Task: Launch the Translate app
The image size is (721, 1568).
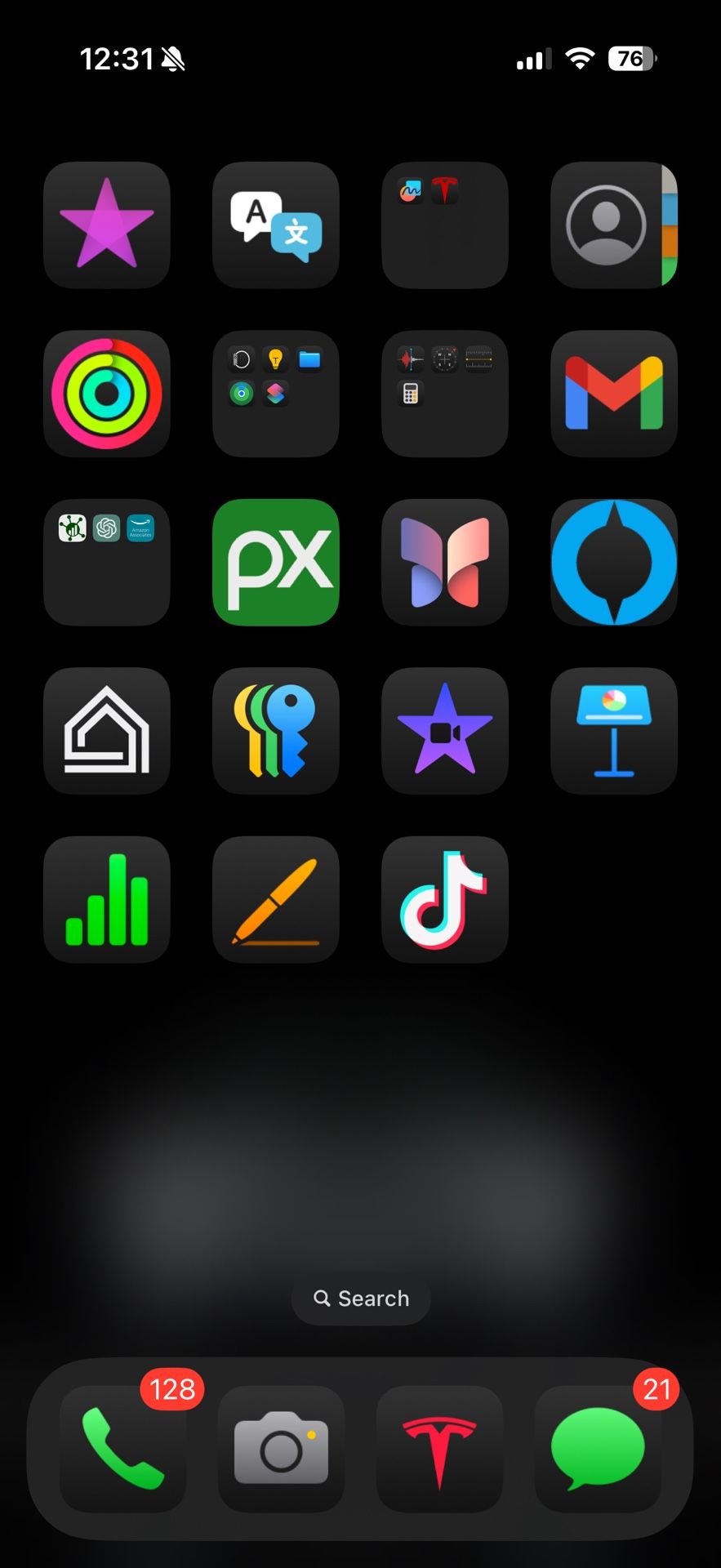Action: tap(275, 225)
